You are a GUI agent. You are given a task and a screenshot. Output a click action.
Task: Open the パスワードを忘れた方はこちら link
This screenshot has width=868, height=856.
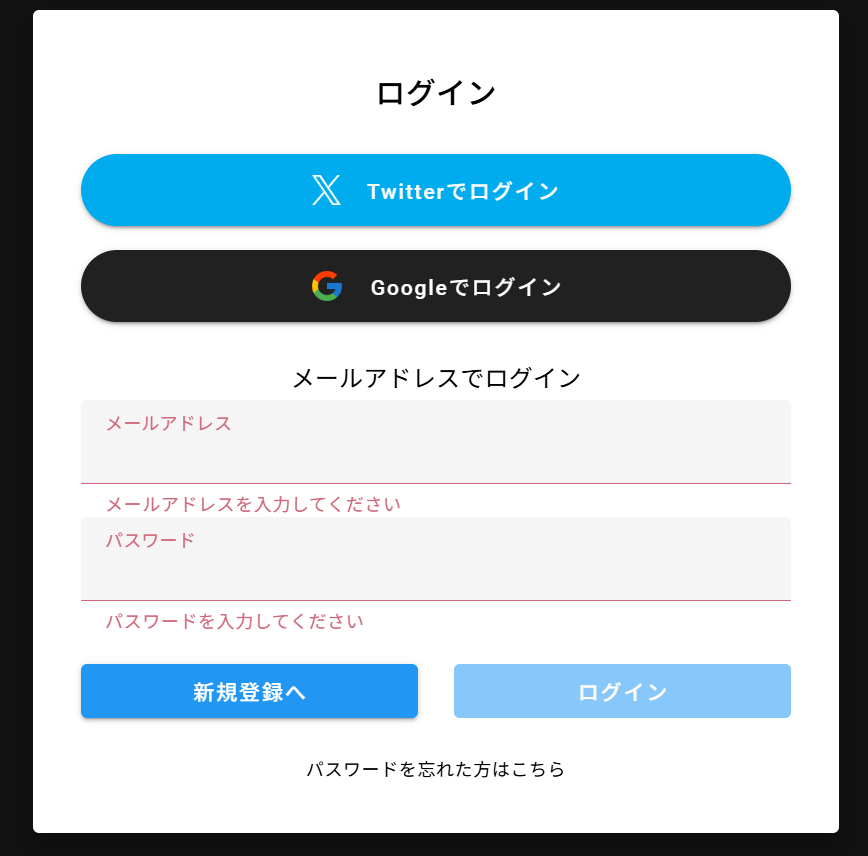click(x=435, y=769)
